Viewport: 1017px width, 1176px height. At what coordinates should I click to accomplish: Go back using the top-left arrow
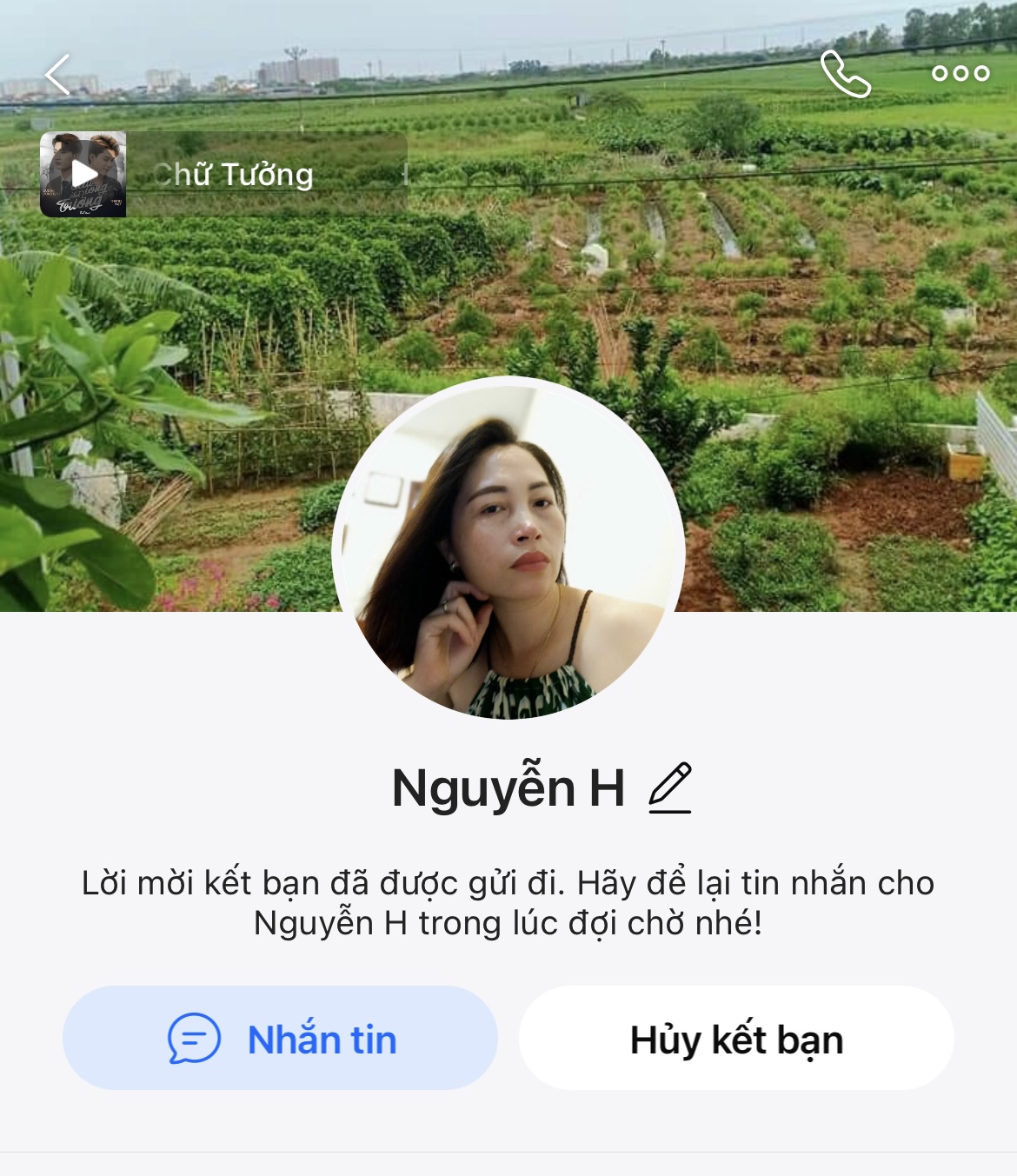pyautogui.click(x=58, y=75)
